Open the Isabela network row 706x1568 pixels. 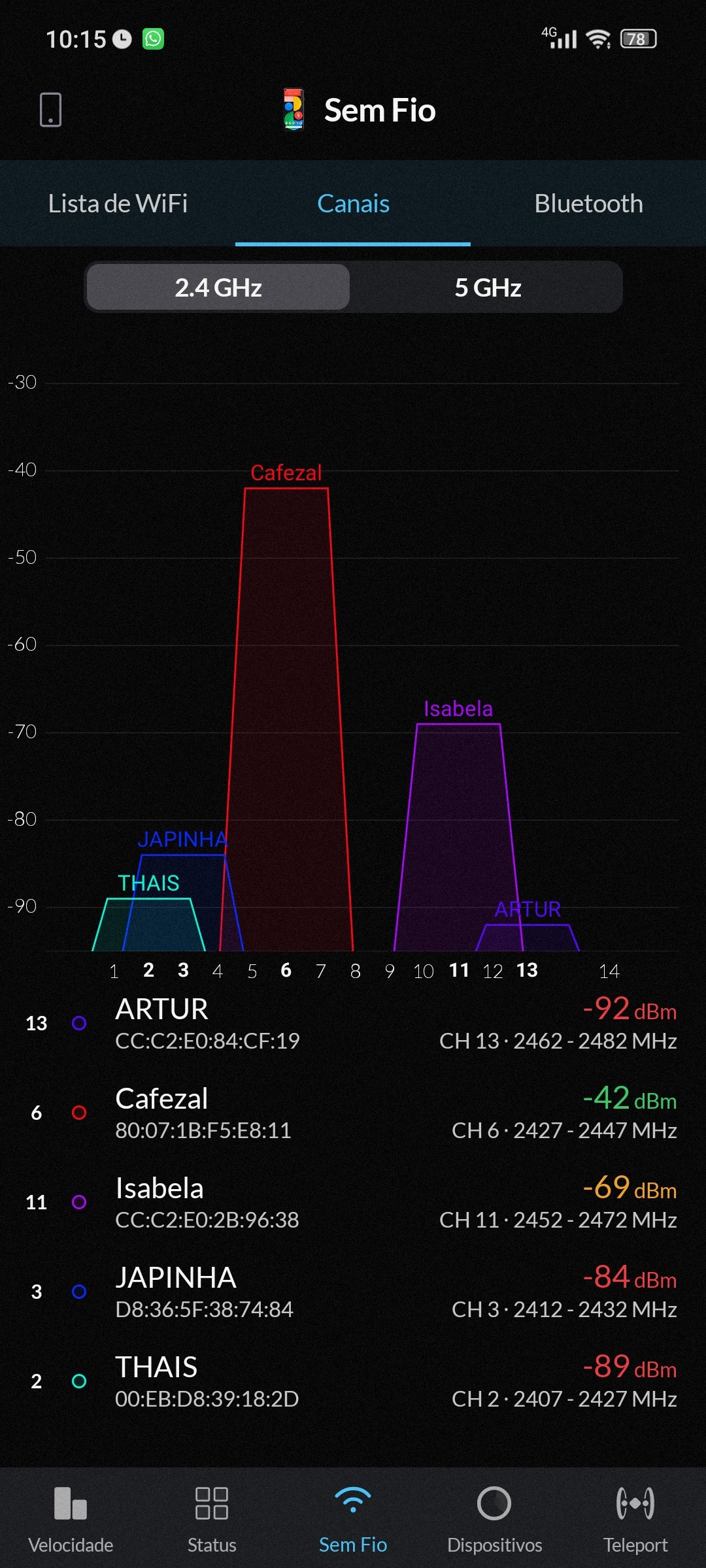pos(353,1202)
